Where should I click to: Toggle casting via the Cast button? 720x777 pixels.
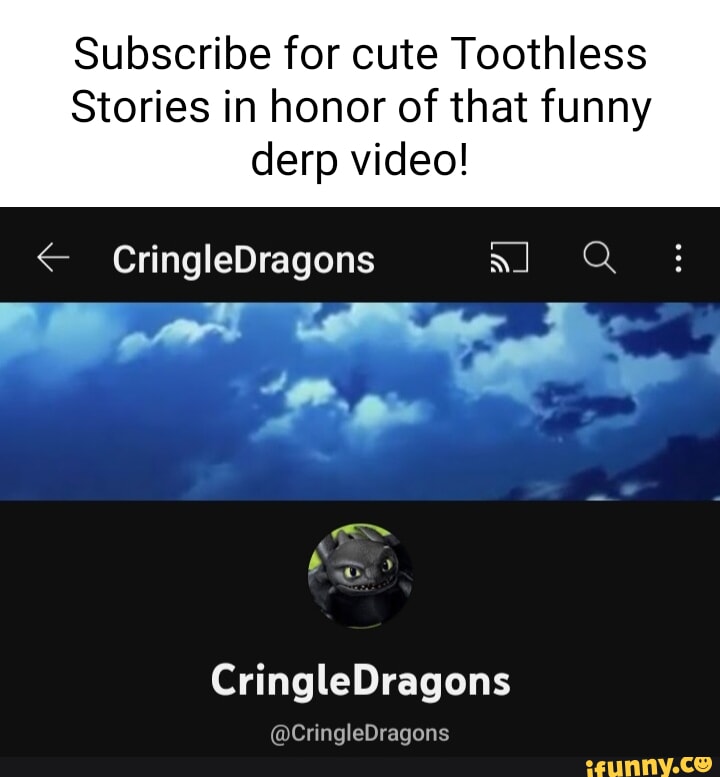pos(511,257)
